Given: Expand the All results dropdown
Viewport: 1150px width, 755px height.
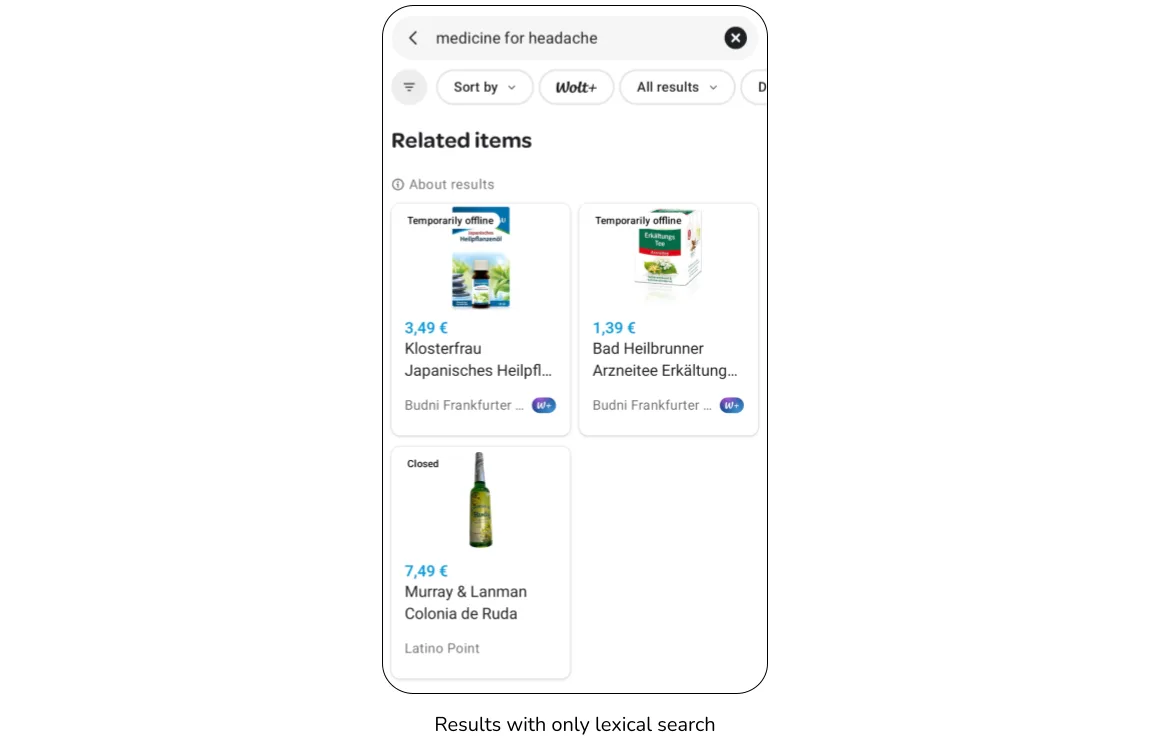Looking at the screenshot, I should point(677,87).
